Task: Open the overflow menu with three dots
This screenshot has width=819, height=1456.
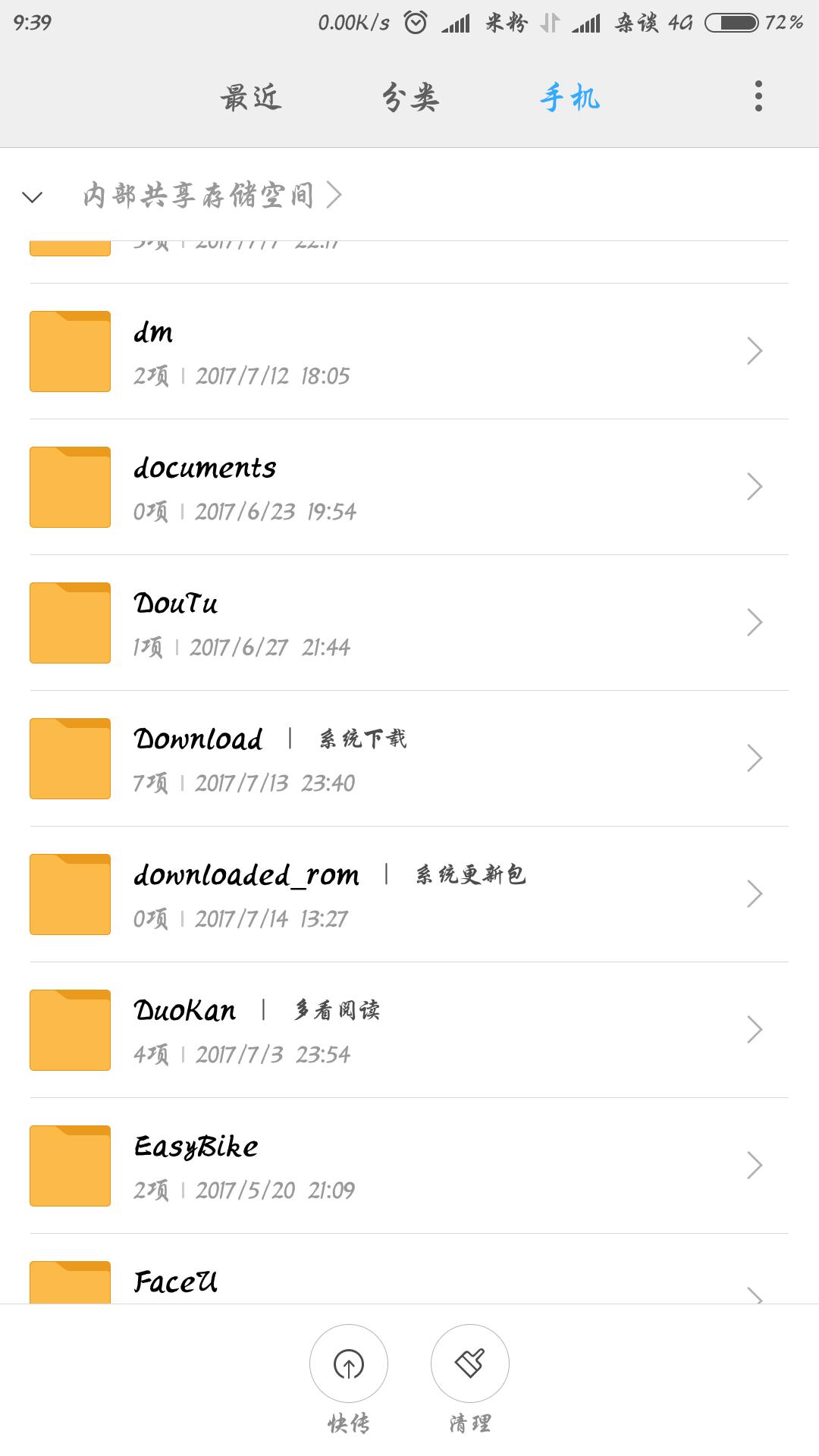Action: (758, 97)
